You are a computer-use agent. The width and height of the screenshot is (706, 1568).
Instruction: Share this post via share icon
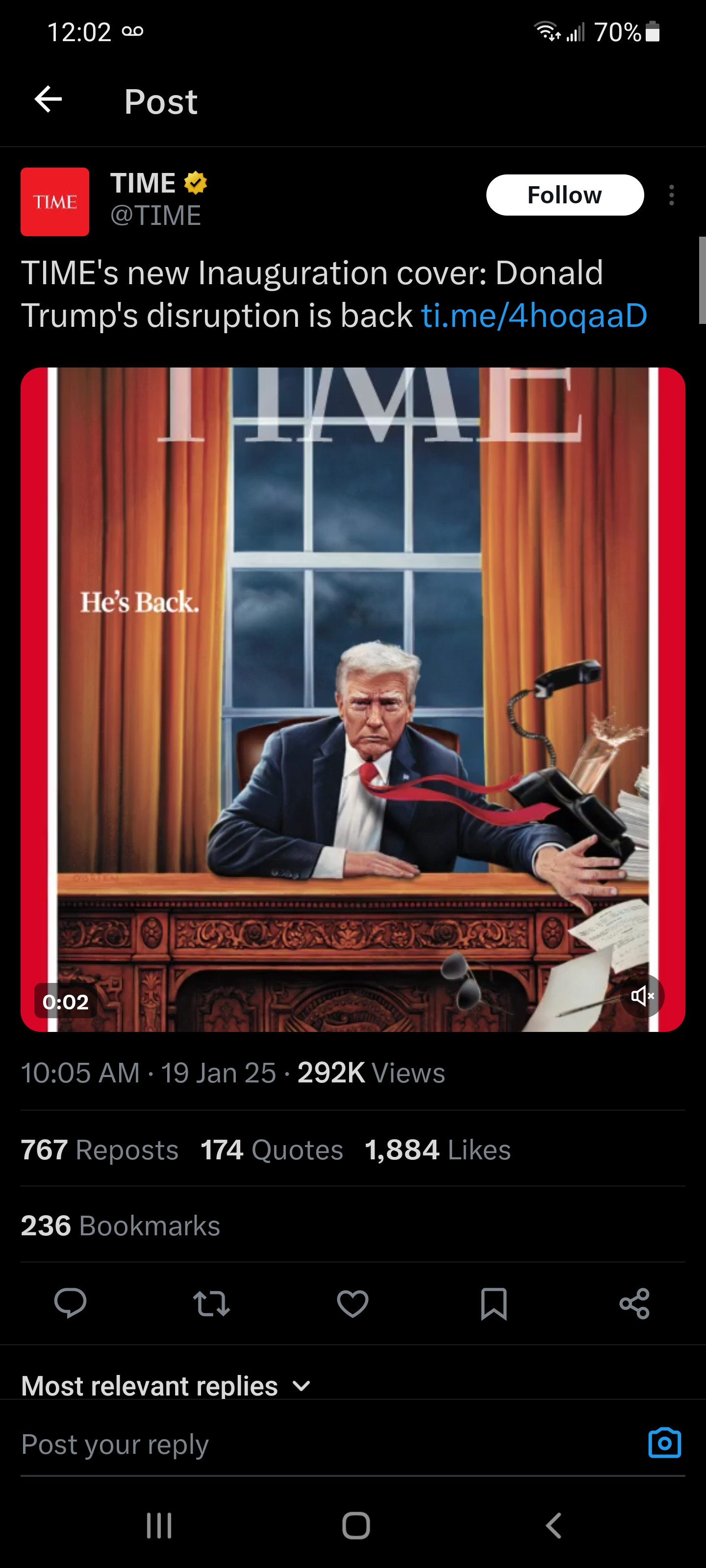point(634,1303)
